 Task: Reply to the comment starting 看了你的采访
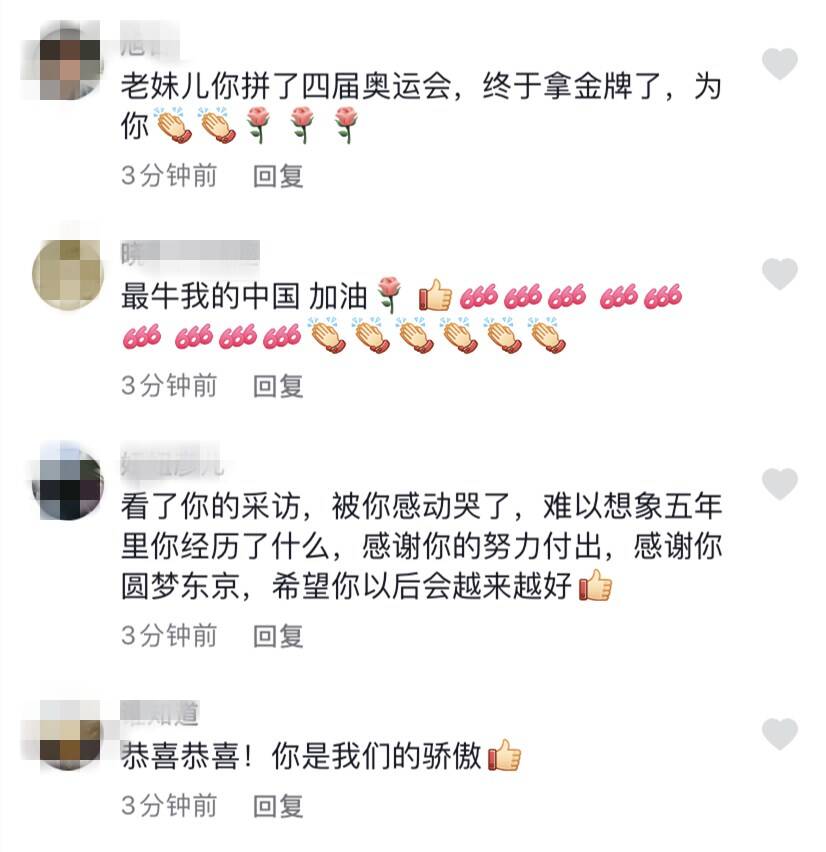[x=277, y=635]
